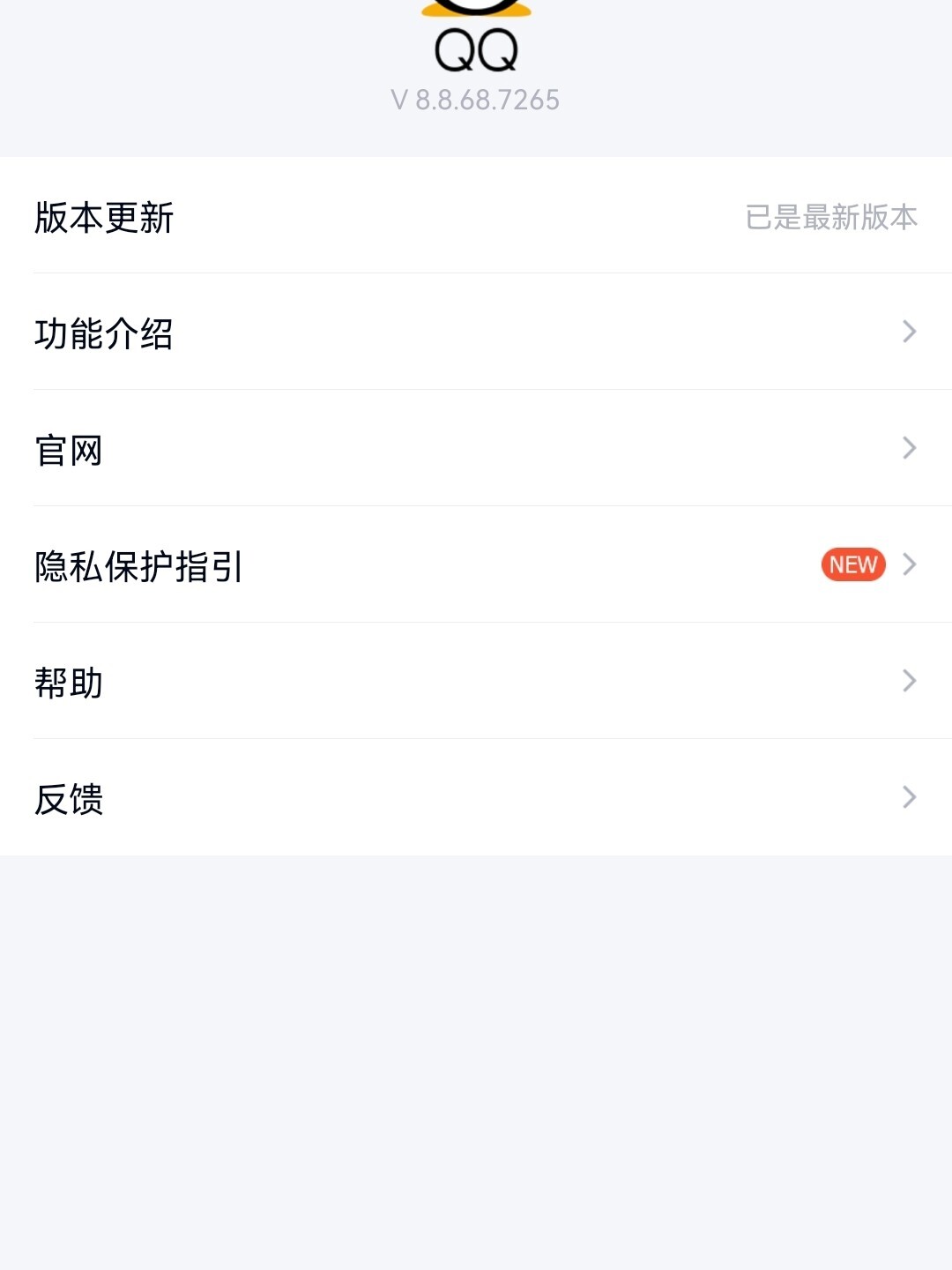Image resolution: width=952 pixels, height=1270 pixels.
Task: Tap version number V 8.8.68.7265
Action: pos(476,100)
